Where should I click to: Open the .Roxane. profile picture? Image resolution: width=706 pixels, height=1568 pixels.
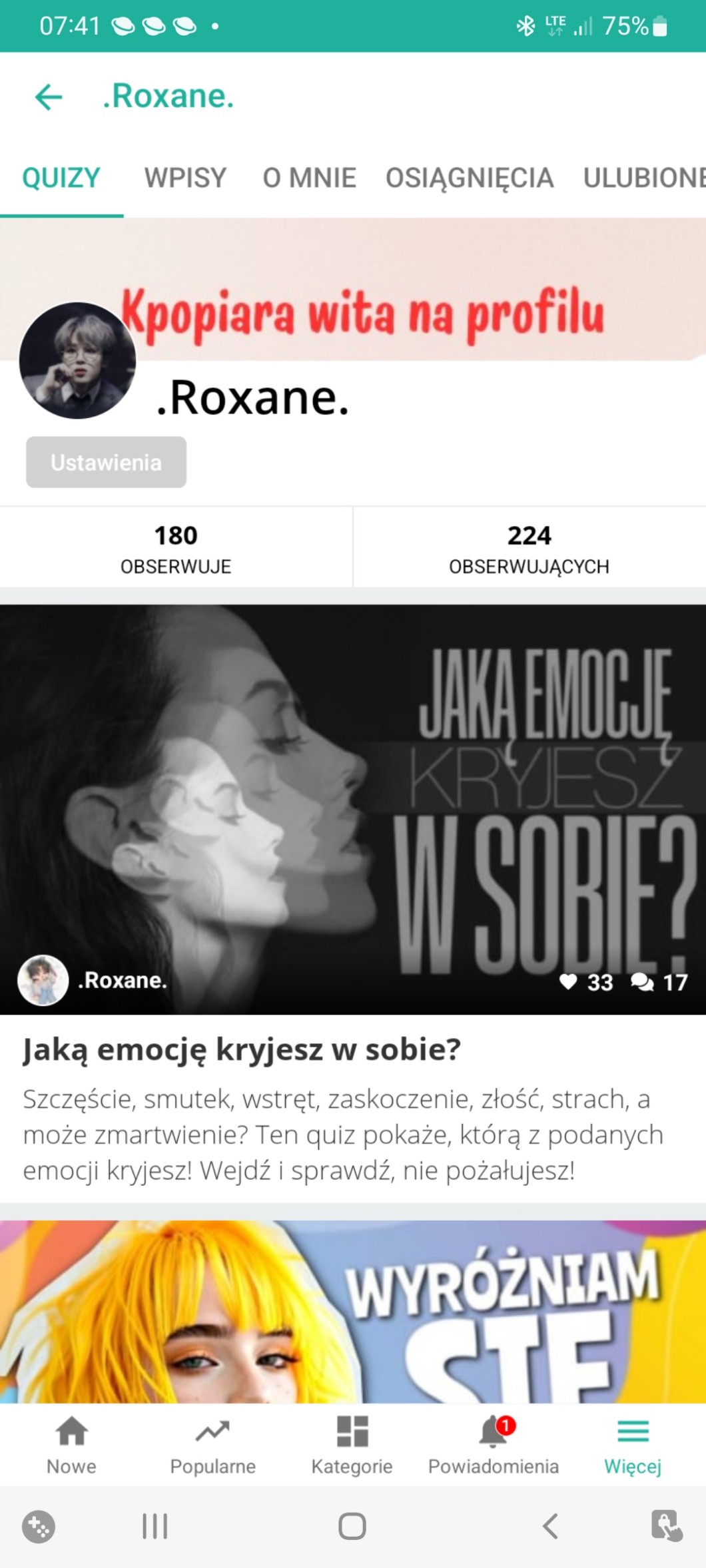click(x=78, y=361)
